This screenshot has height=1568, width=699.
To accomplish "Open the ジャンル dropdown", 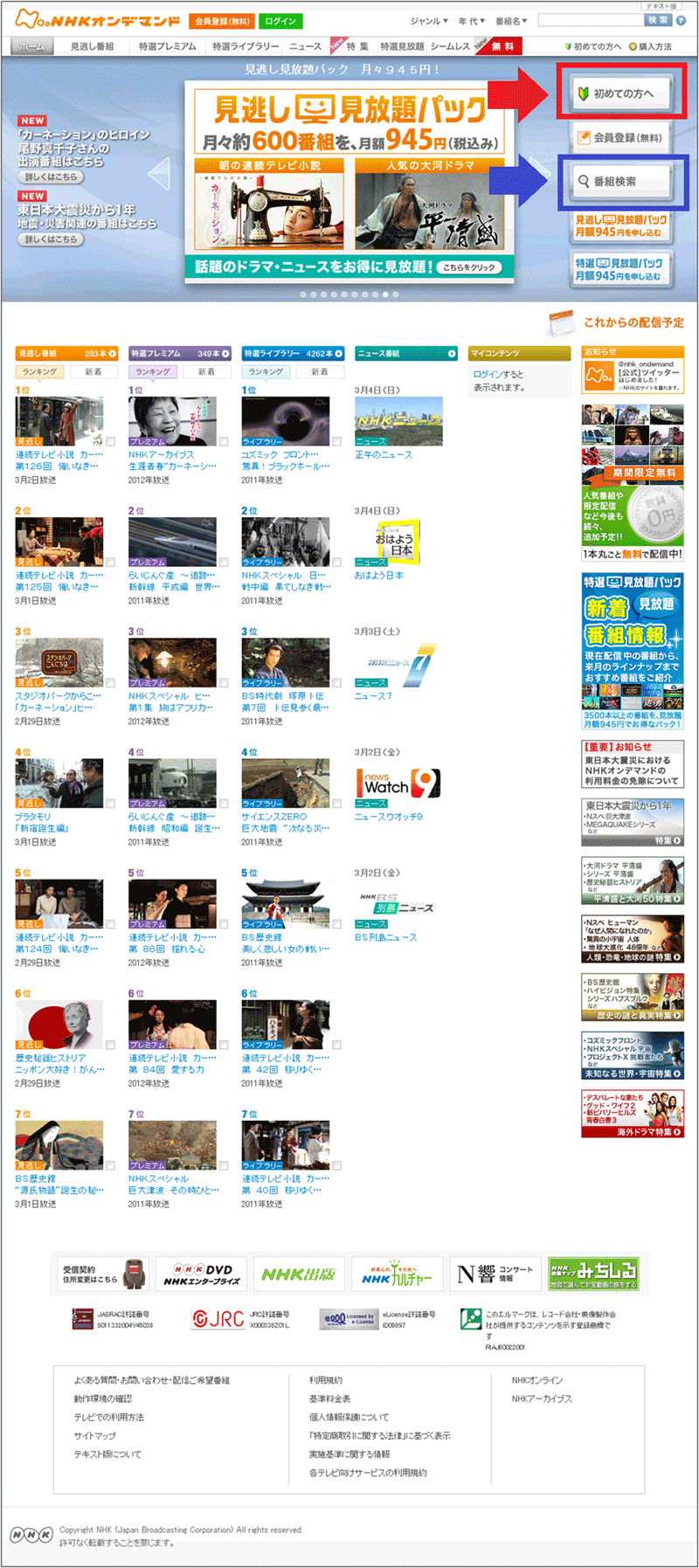I will [428, 21].
